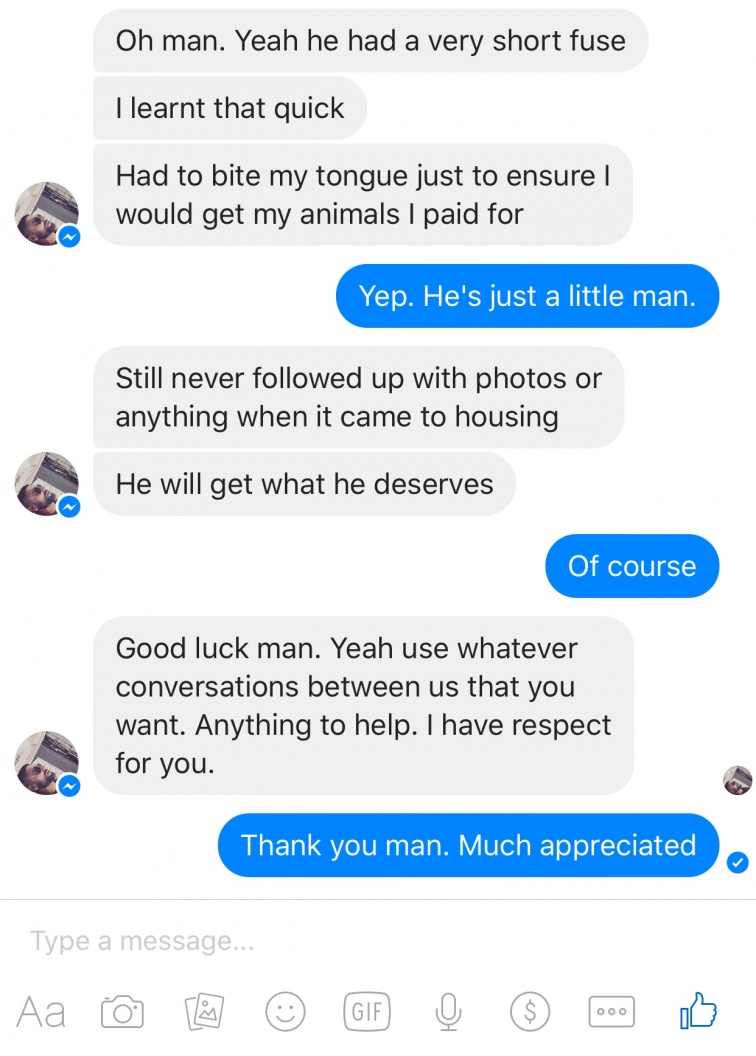This screenshot has height=1056, width=756.
Task: Open the send money dollar icon
Action: (x=530, y=1012)
